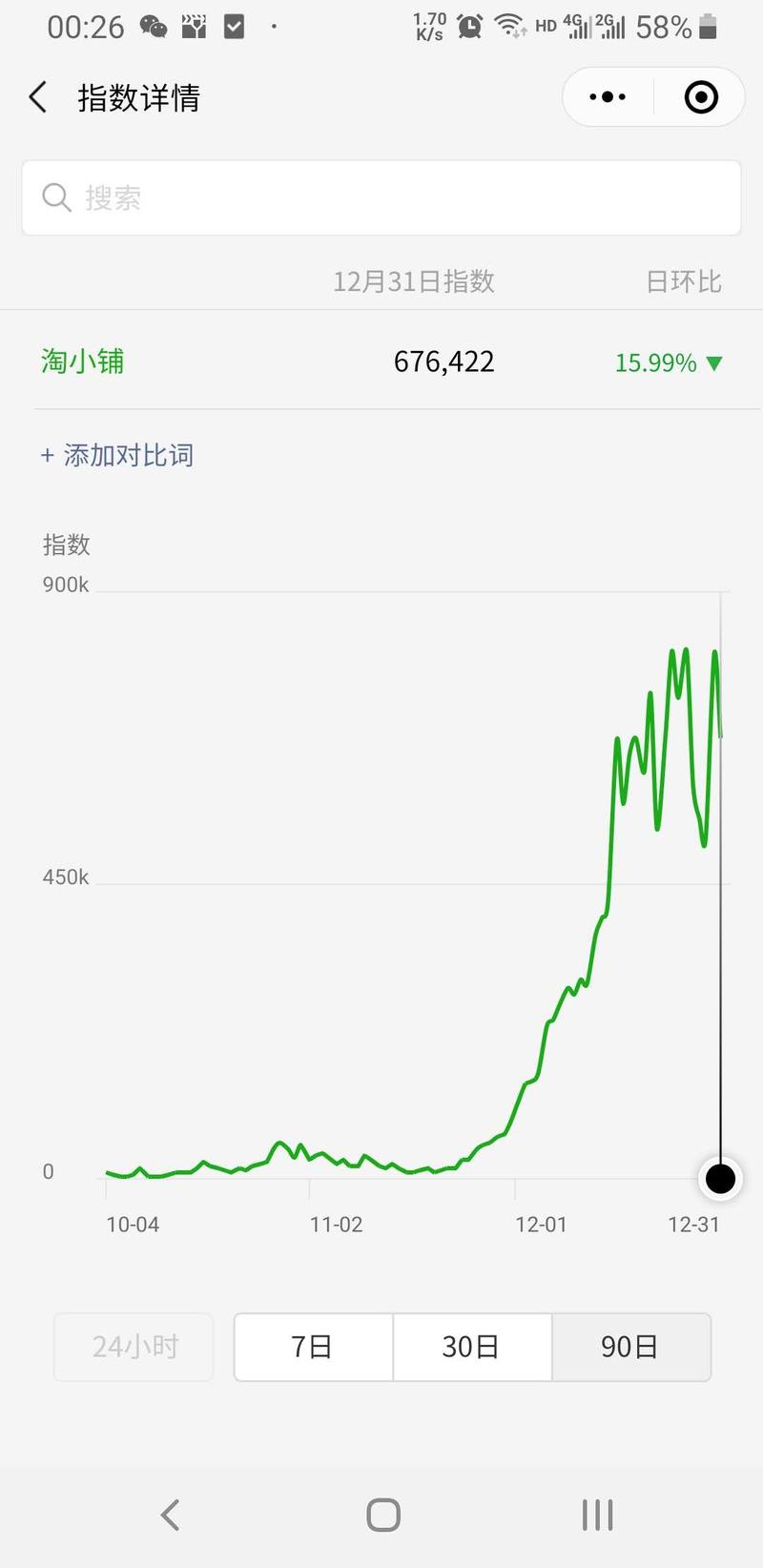The height and width of the screenshot is (1568, 763).
Task: Tap the green down triangle beside 15.99%
Action: [x=713, y=363]
